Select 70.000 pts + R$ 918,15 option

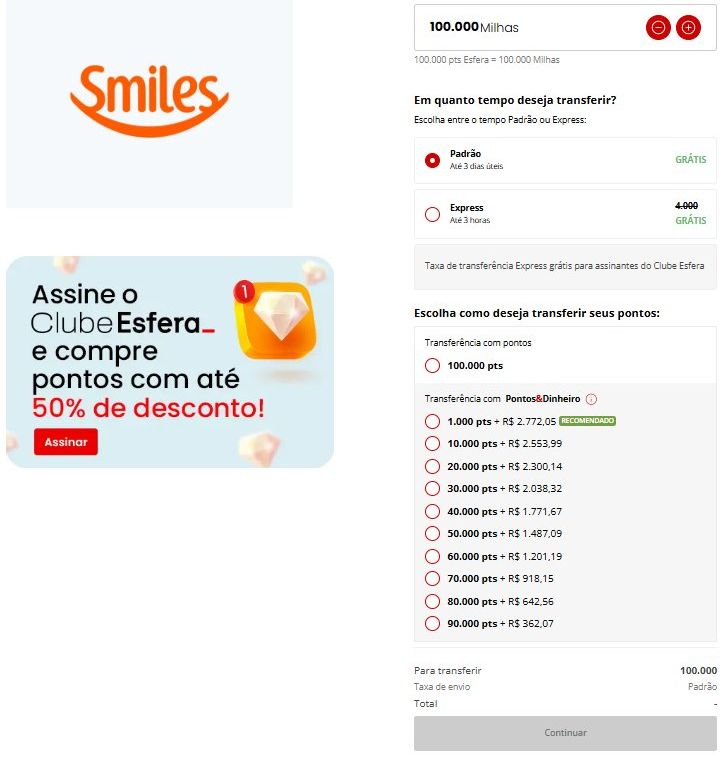click(433, 578)
